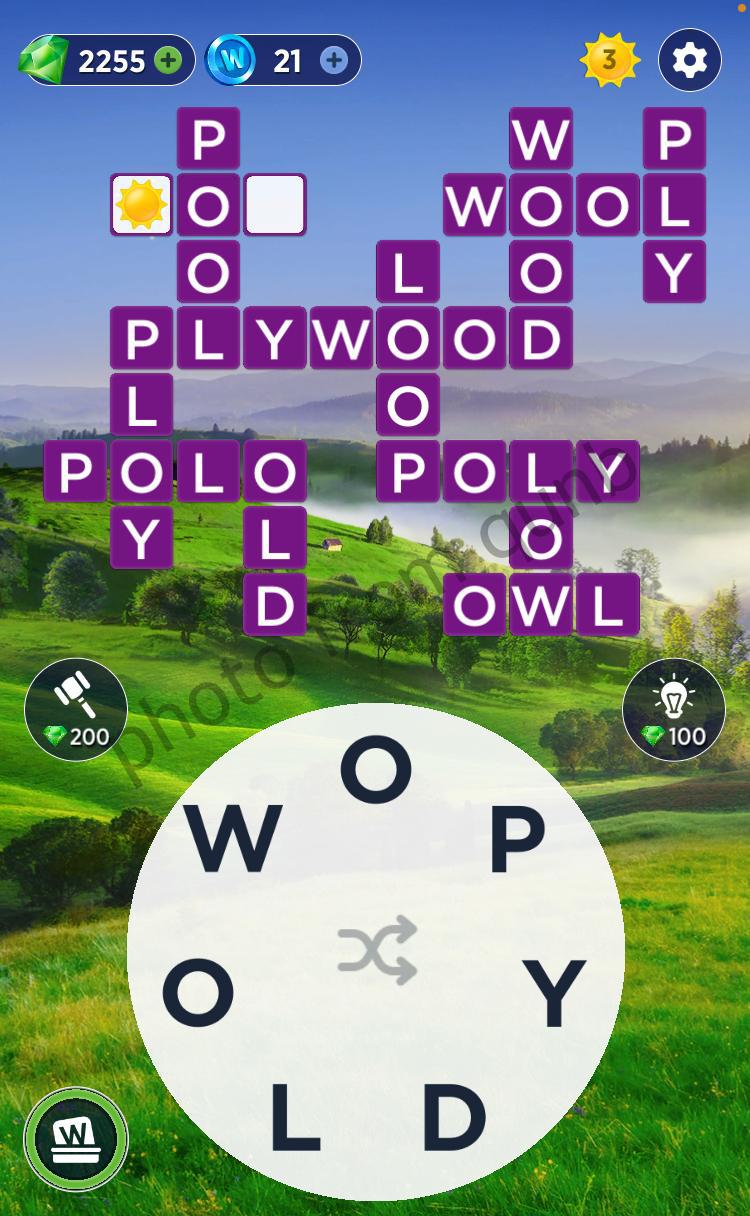
Task: Select the letter L on the wheel
Action: (x=294, y=1115)
